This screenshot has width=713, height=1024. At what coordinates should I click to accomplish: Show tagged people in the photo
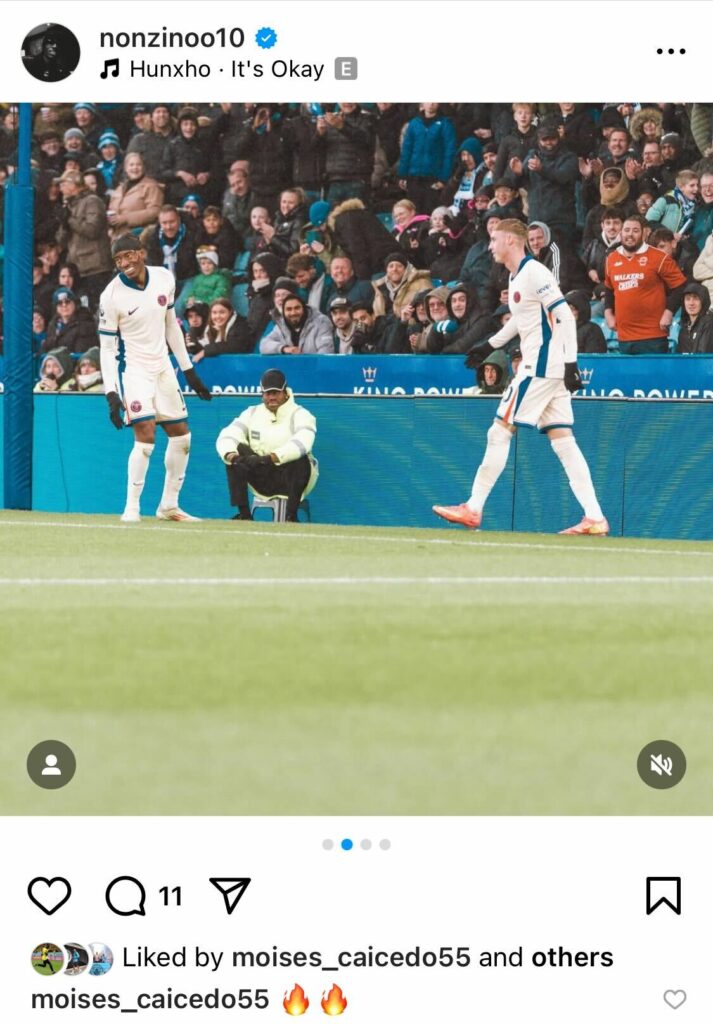(x=51, y=764)
